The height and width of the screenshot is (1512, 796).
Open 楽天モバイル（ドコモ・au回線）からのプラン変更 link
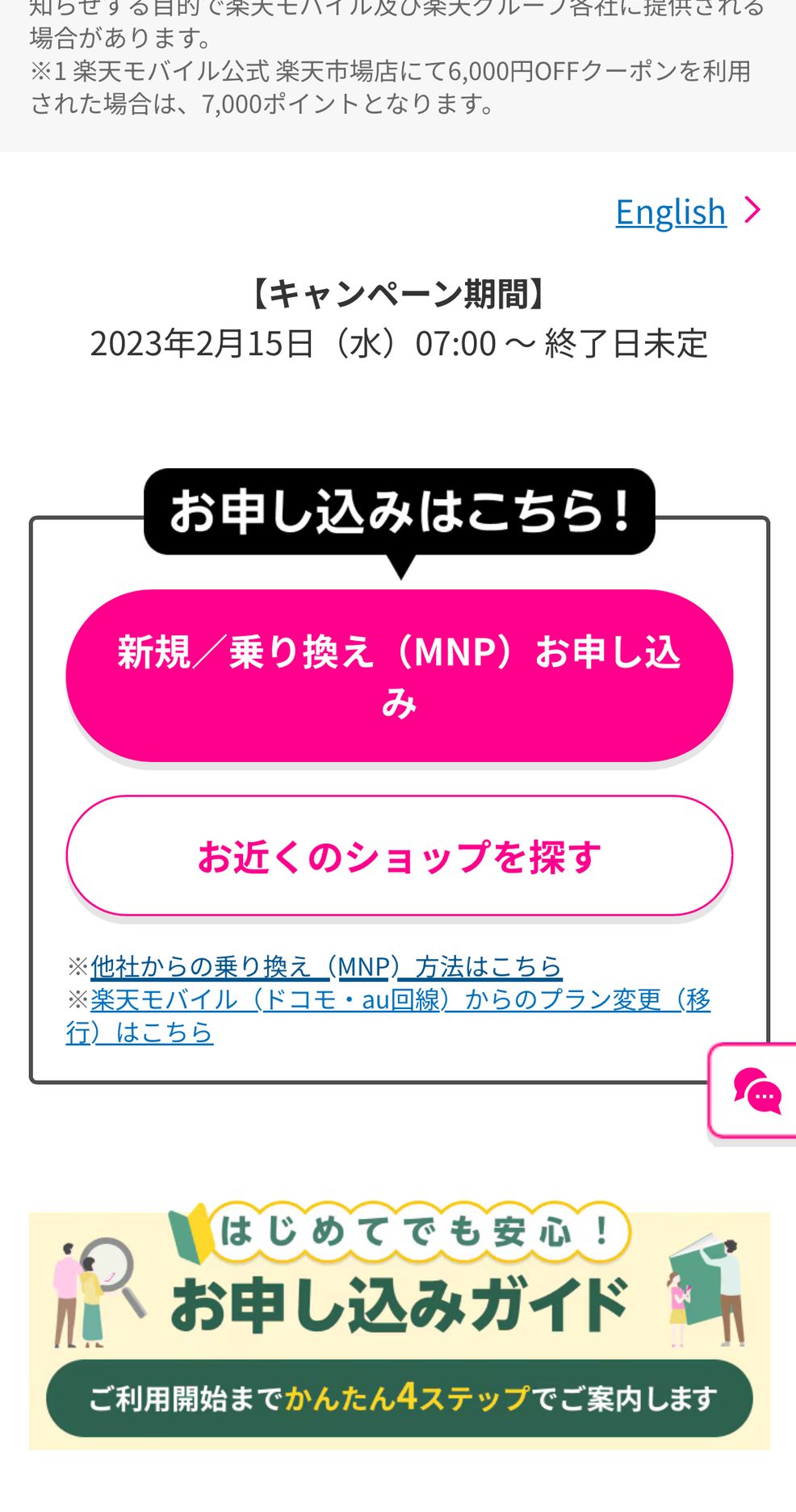click(x=400, y=1000)
